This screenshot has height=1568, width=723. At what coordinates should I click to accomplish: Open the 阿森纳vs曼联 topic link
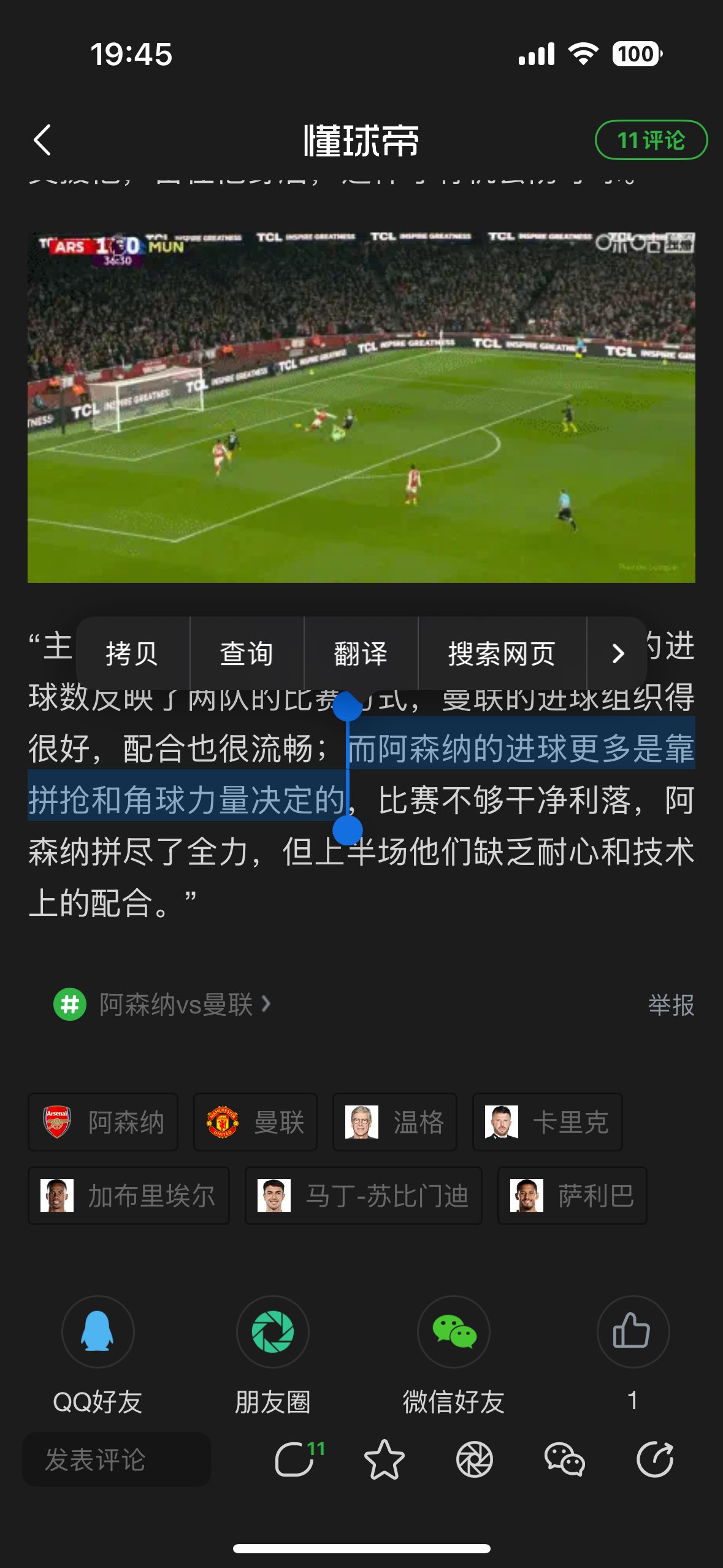point(178,1004)
